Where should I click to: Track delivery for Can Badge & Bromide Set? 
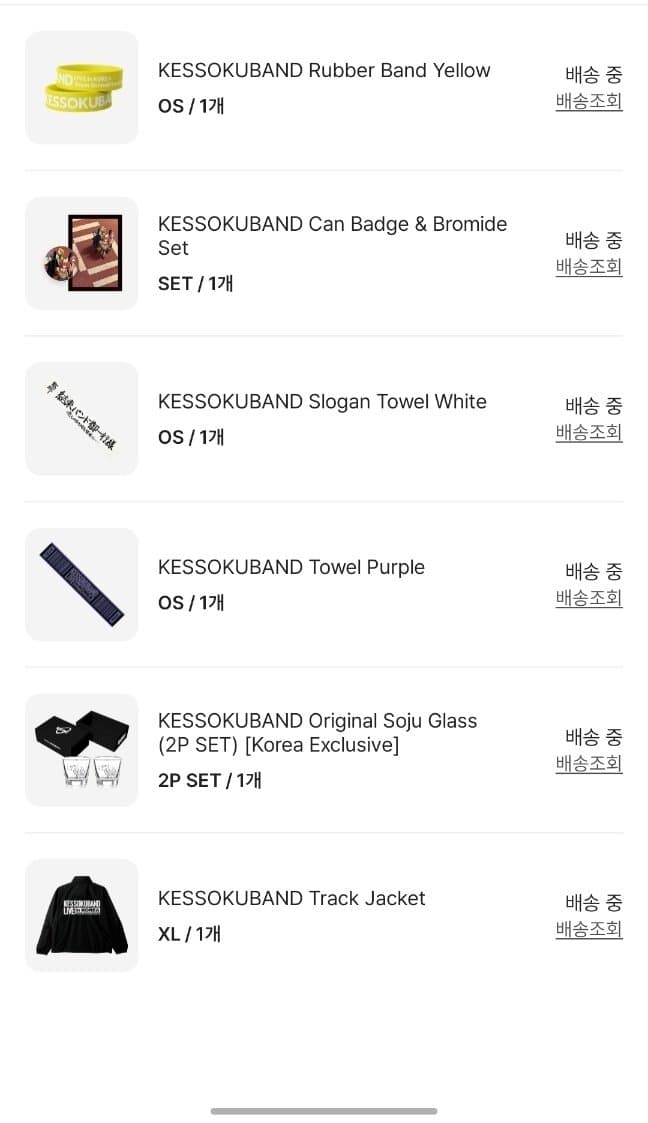[589, 267]
